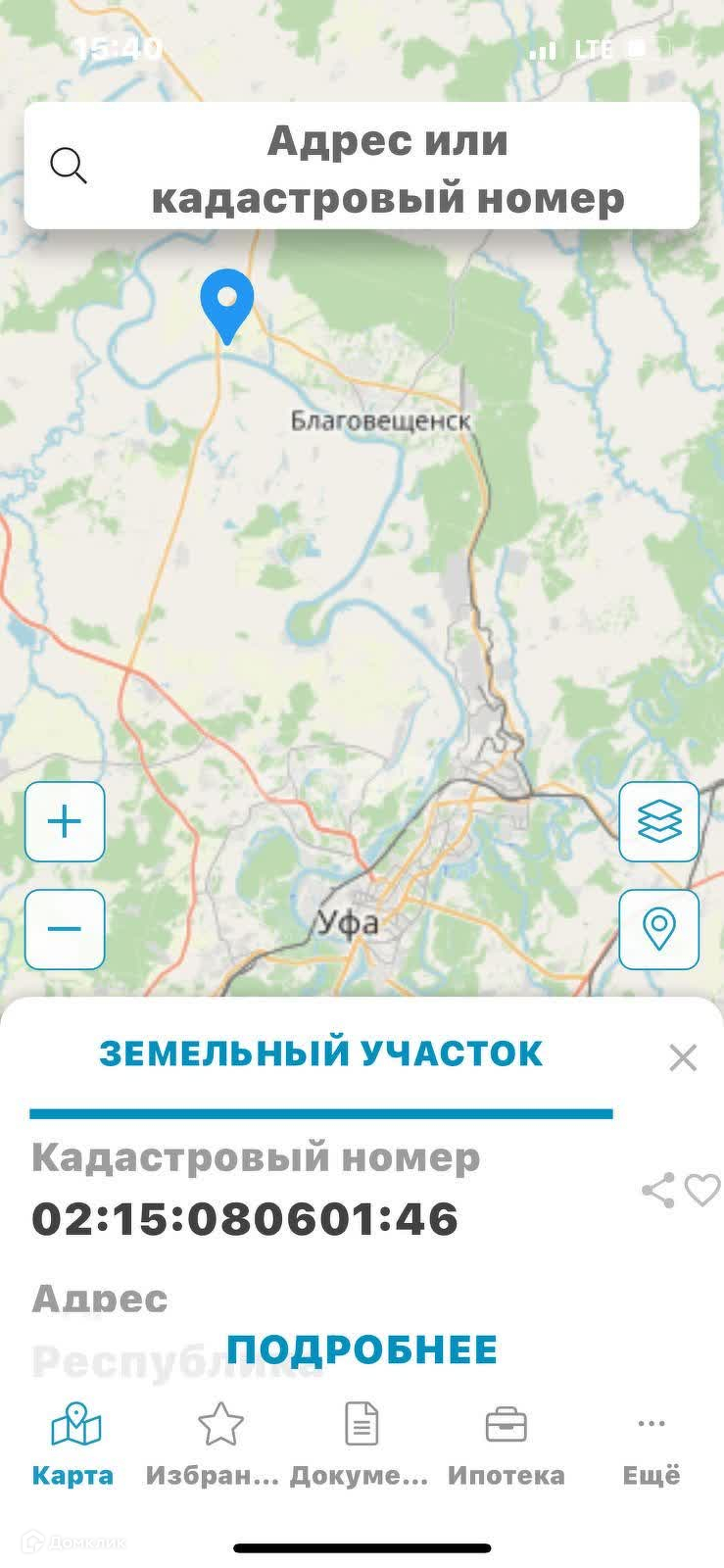Open the Документы tab

click(360, 1445)
